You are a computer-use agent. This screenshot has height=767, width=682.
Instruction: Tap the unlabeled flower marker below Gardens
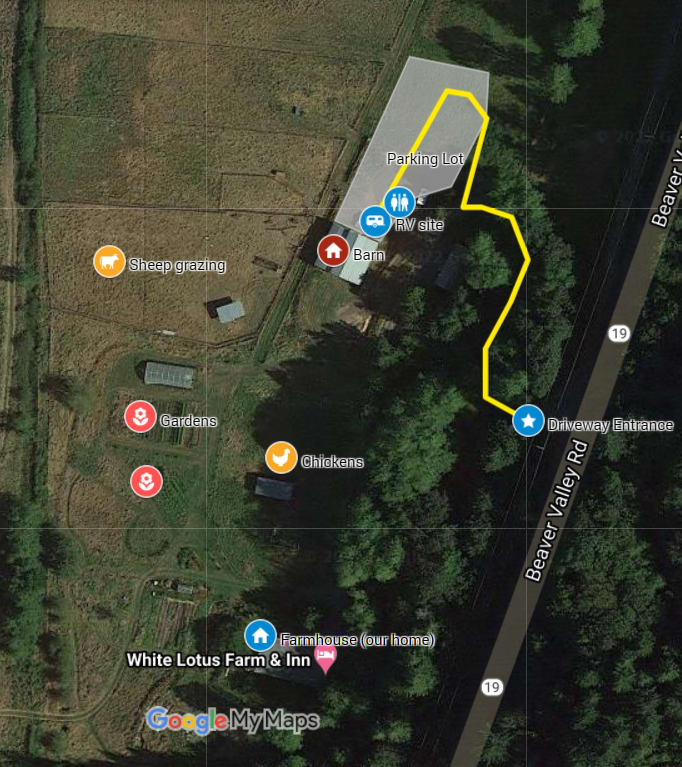coord(146,481)
